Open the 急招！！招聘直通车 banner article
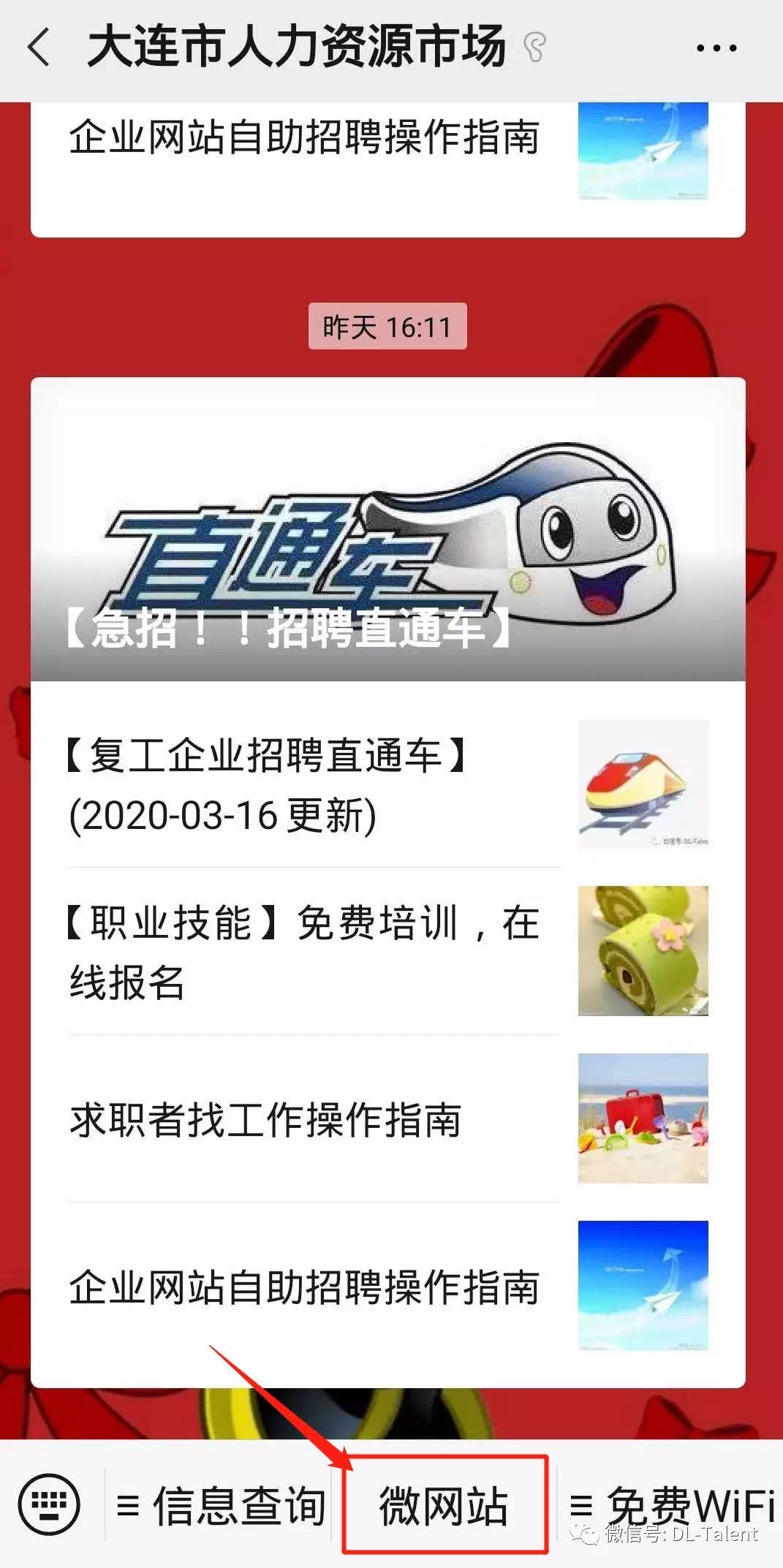The height and width of the screenshot is (1568, 783). click(387, 530)
